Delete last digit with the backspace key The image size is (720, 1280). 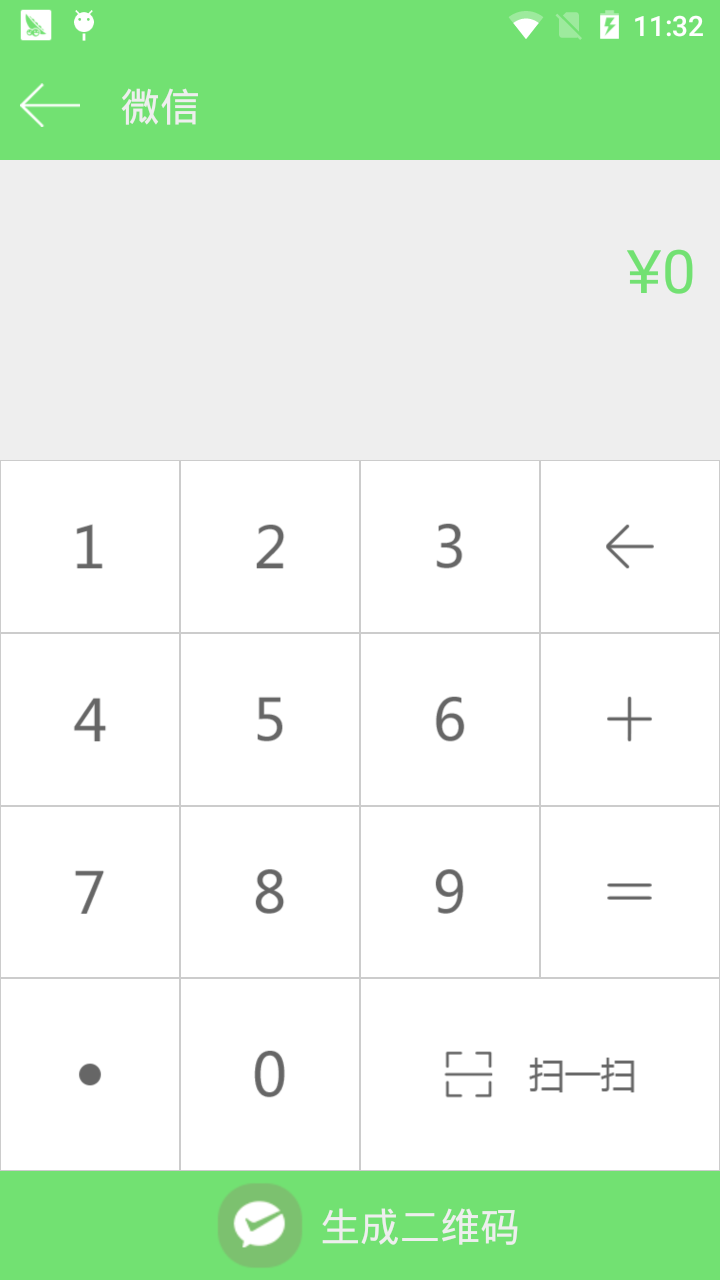click(630, 547)
